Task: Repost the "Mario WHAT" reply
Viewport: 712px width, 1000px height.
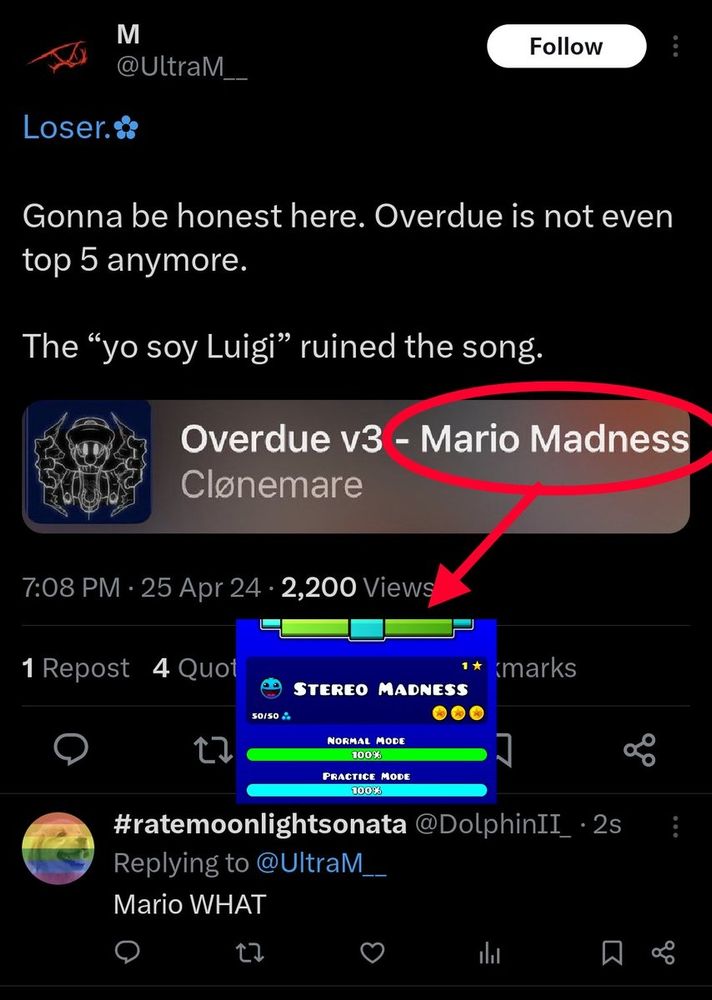Action: point(250,953)
